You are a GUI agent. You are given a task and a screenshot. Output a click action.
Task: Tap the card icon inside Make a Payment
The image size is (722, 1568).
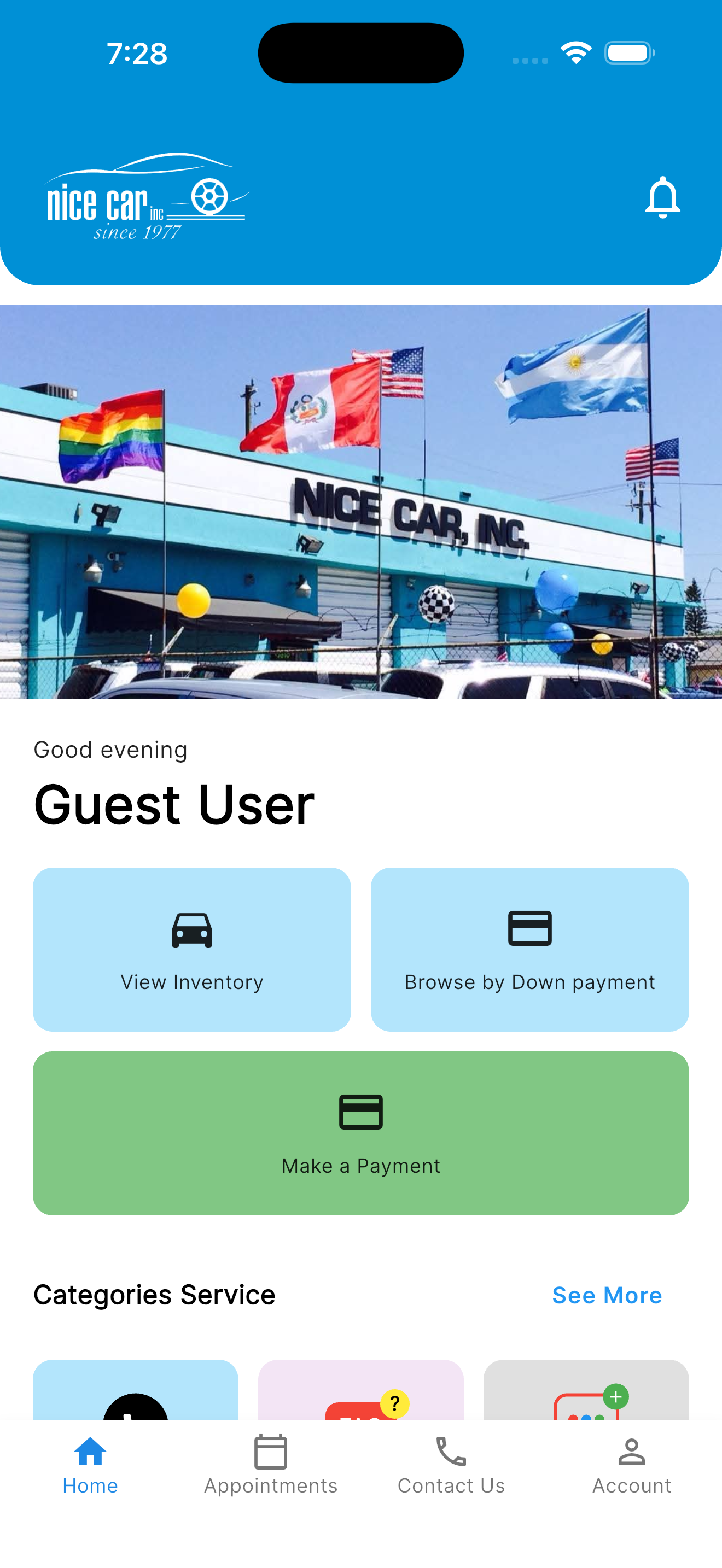click(360, 1111)
